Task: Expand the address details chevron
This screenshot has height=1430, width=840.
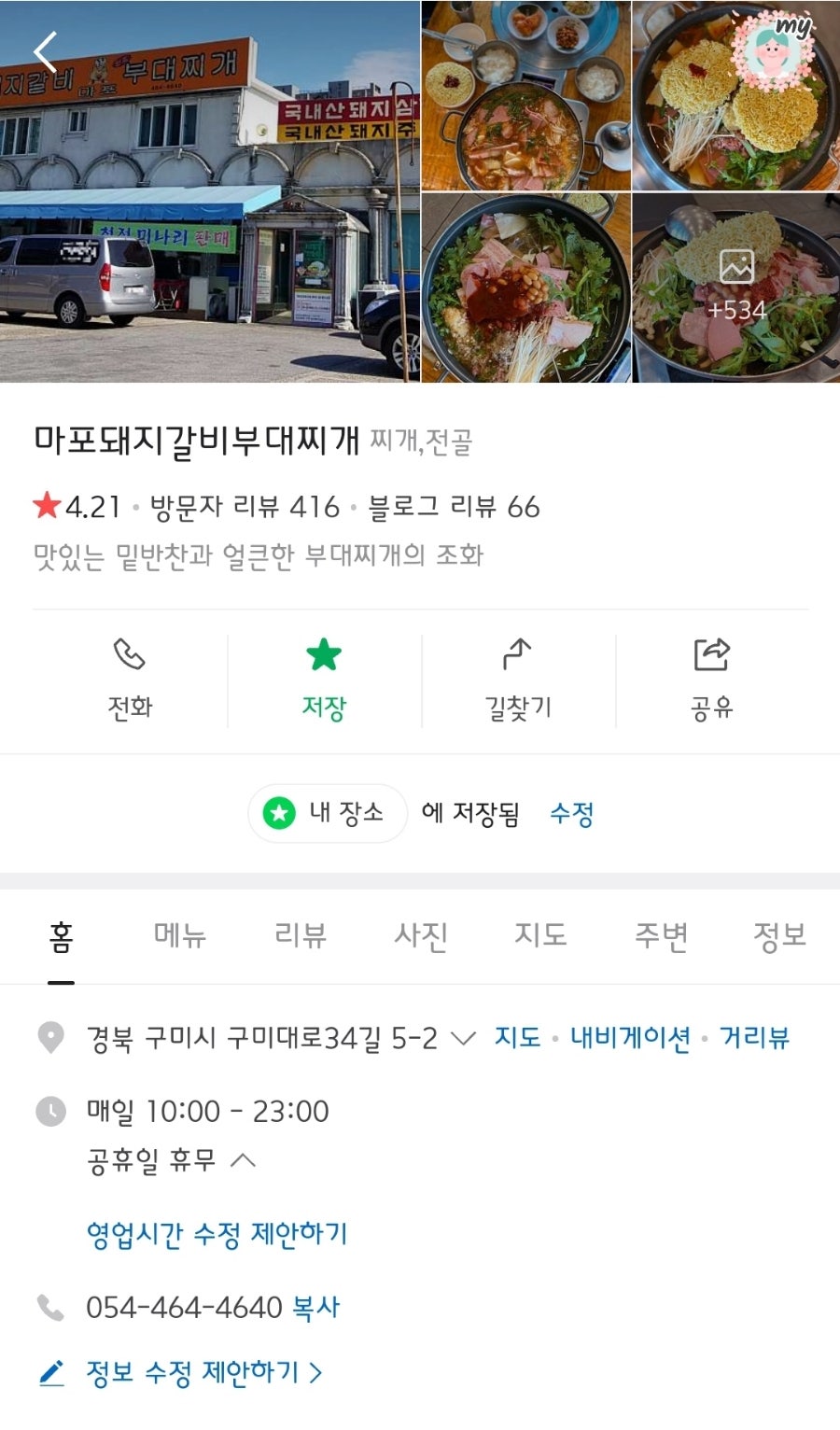Action: (463, 1038)
